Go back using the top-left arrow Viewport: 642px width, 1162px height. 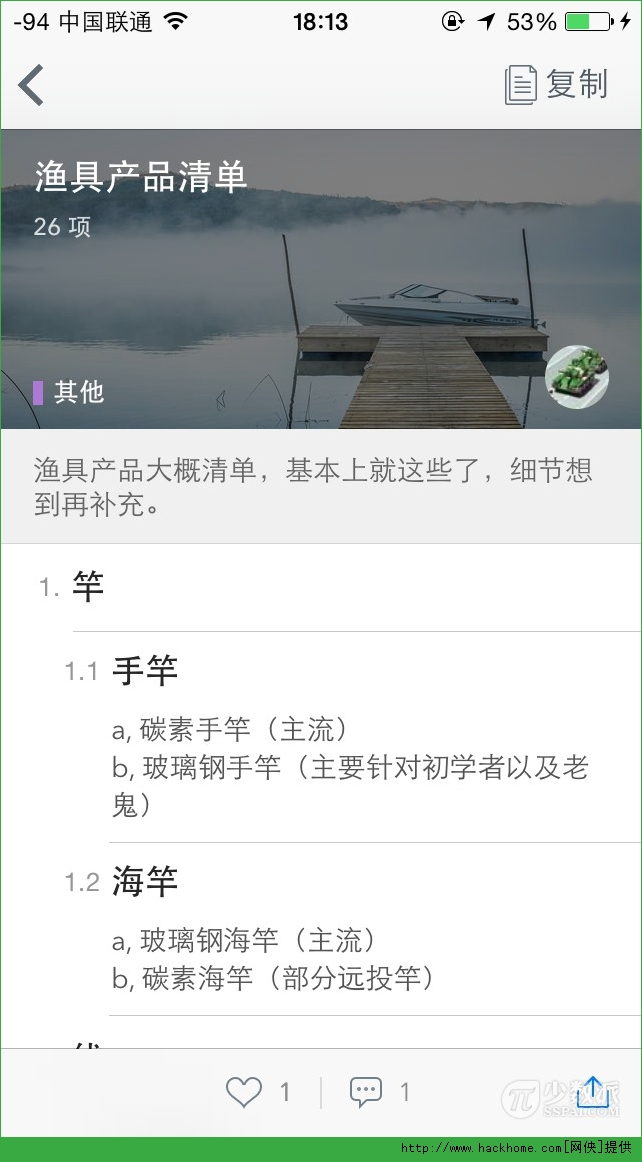[x=32, y=85]
